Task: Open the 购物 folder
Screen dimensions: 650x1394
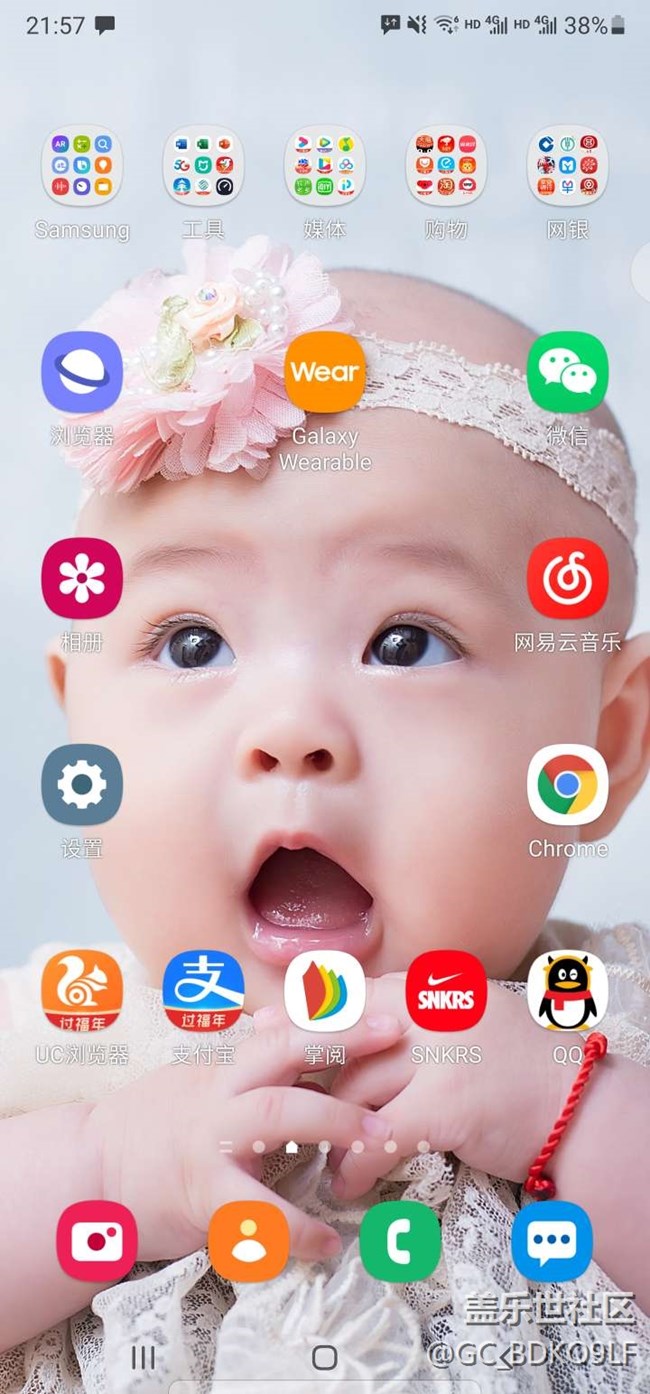Action: 446,165
